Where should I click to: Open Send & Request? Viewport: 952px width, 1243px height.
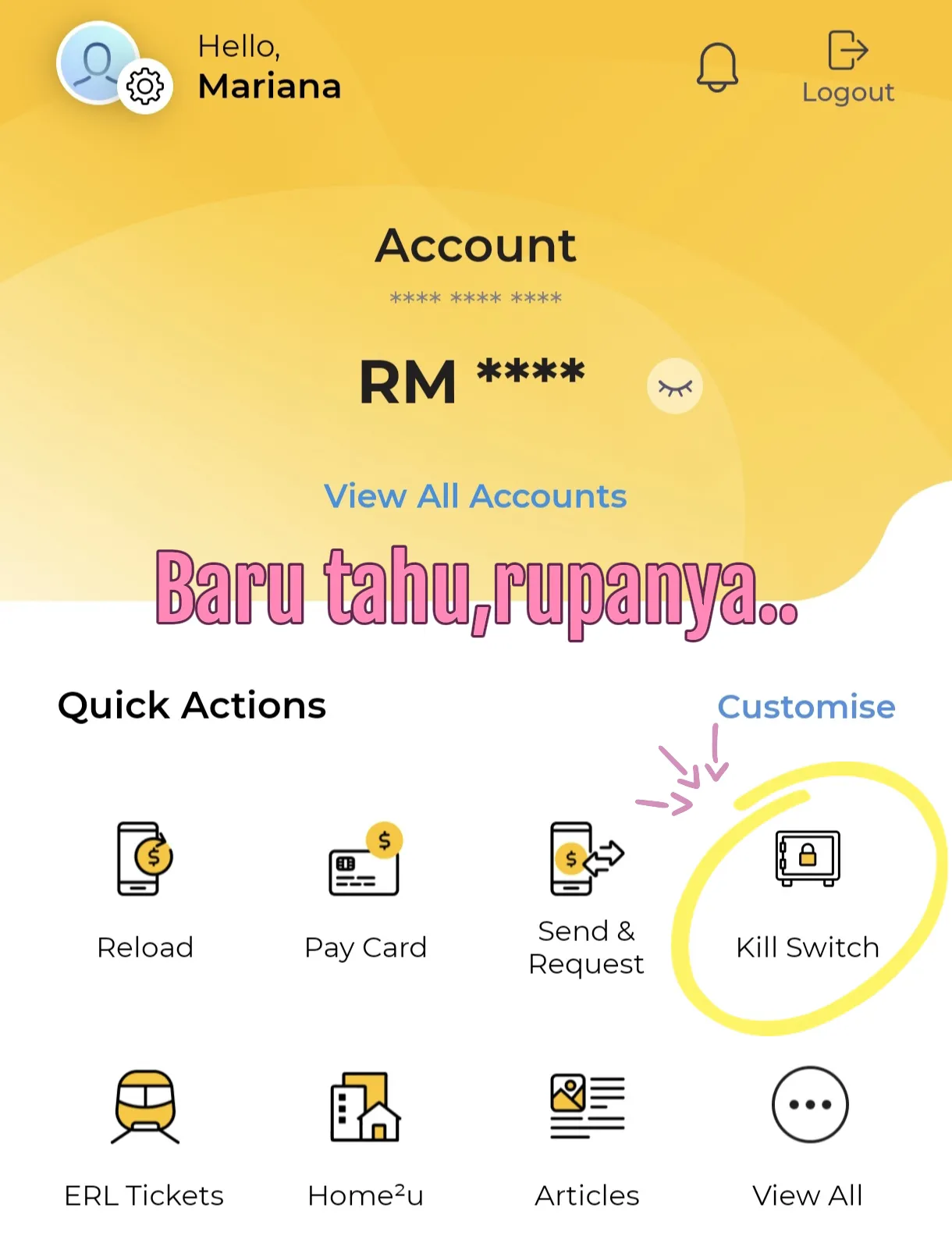(x=587, y=897)
